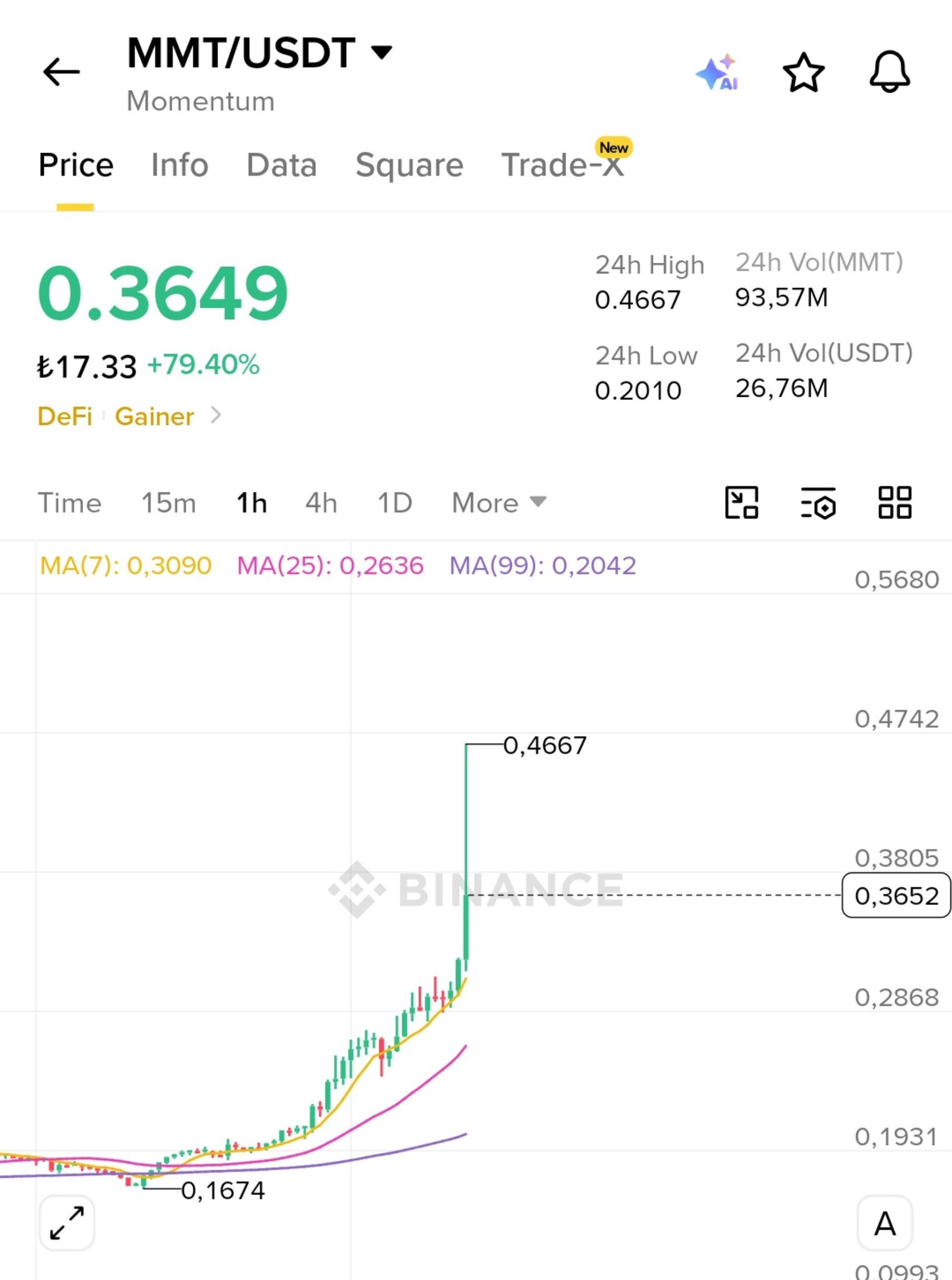The width and height of the screenshot is (952, 1280).
Task: Select the 1D chart interval
Action: click(x=394, y=503)
